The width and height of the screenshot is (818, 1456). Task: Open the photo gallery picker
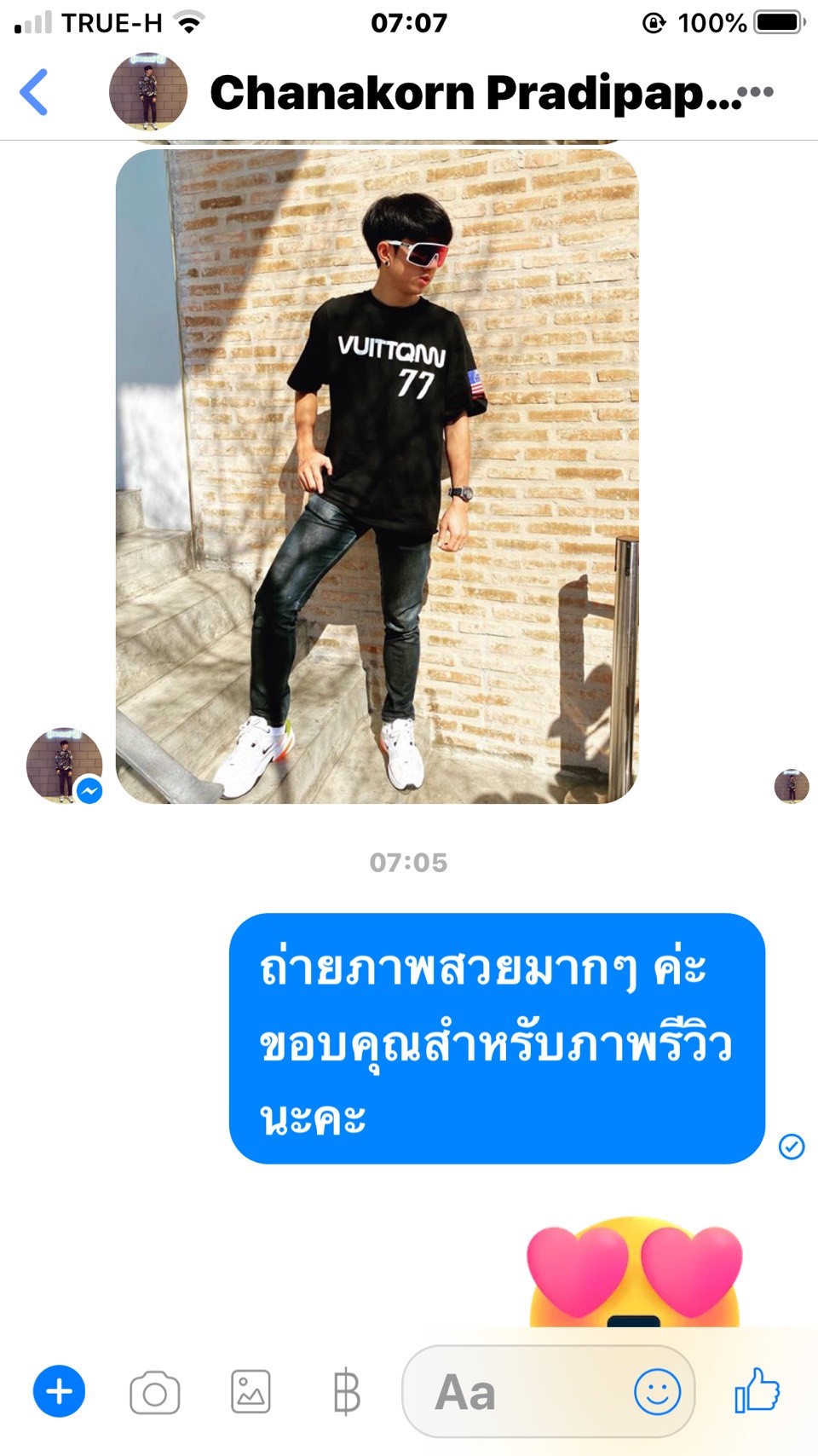[x=251, y=1391]
